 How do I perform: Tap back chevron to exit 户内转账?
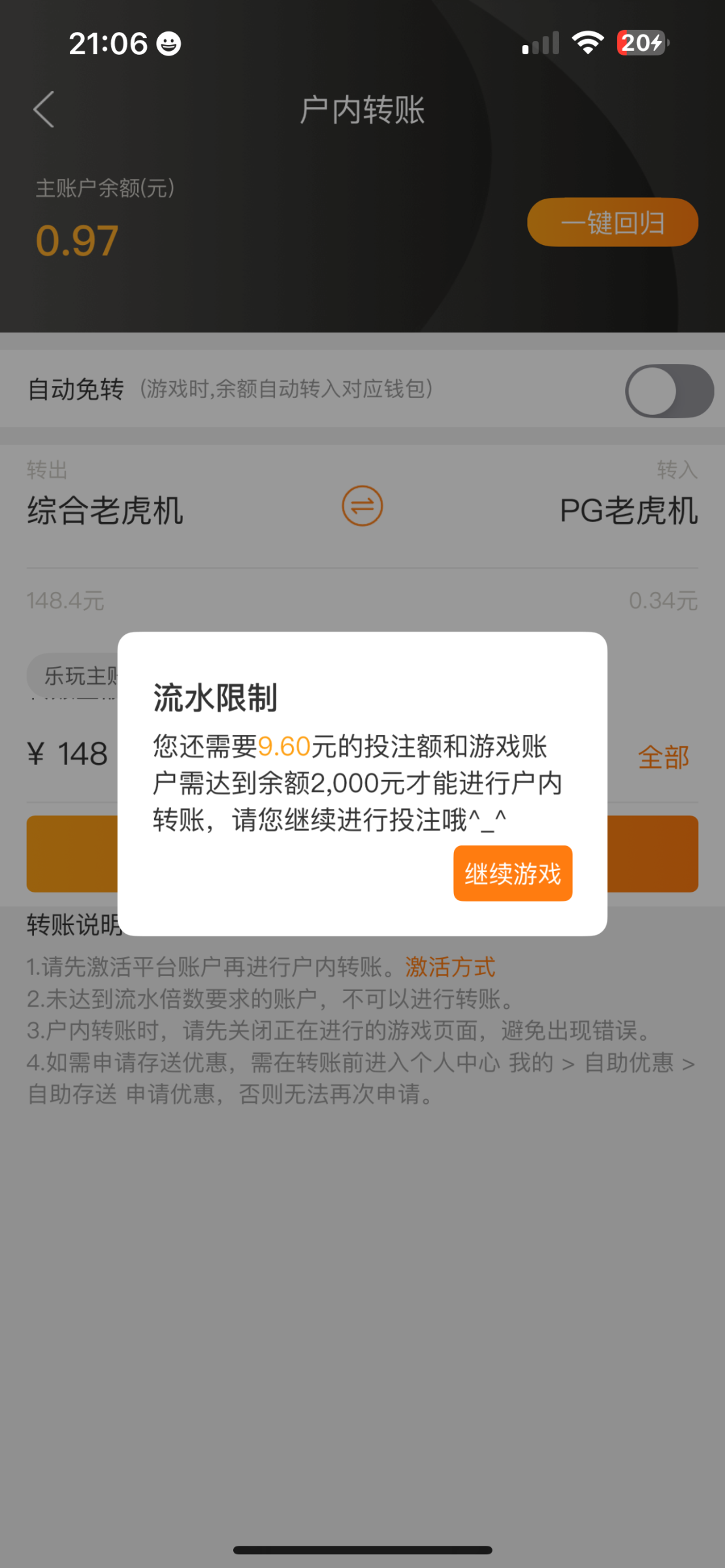pos(43,110)
